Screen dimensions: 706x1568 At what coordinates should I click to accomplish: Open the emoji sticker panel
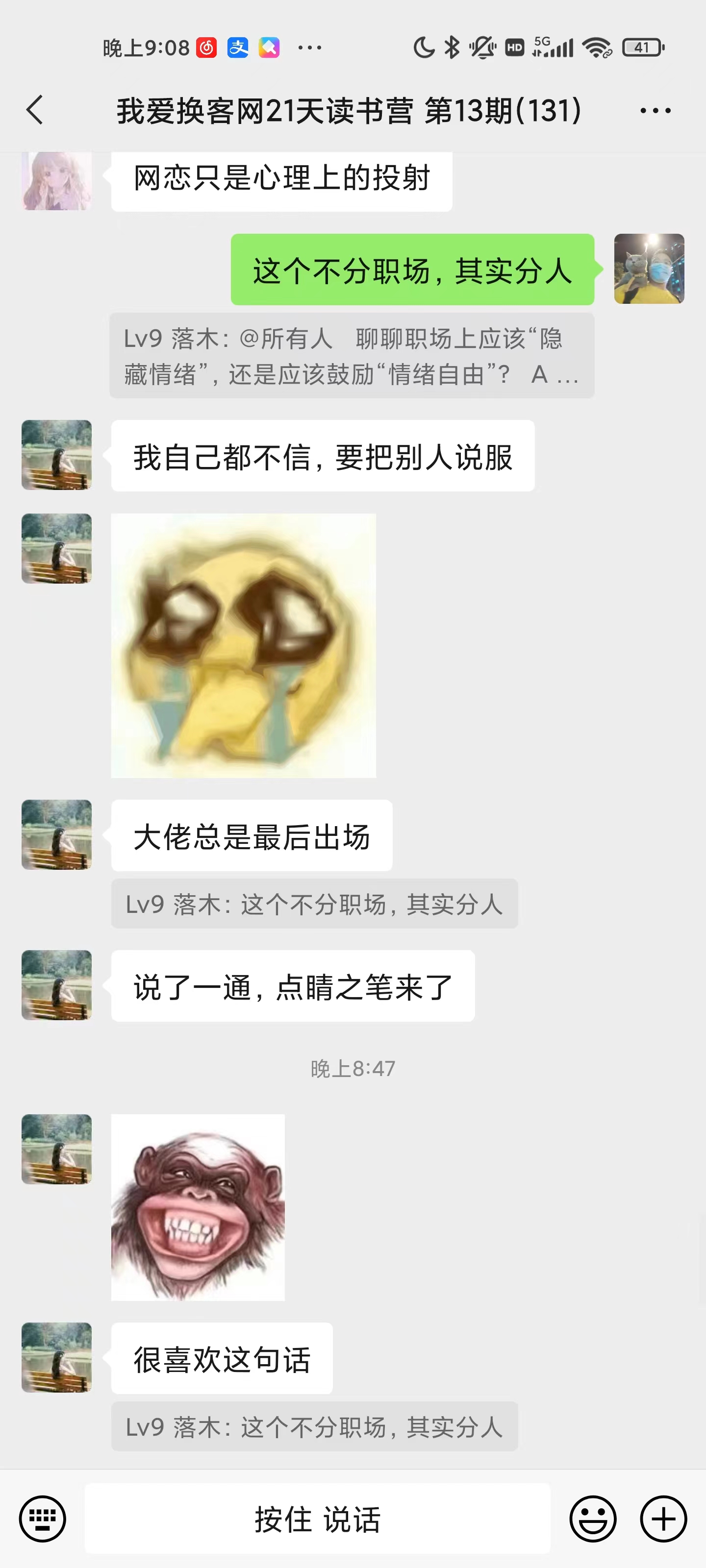point(592,1519)
